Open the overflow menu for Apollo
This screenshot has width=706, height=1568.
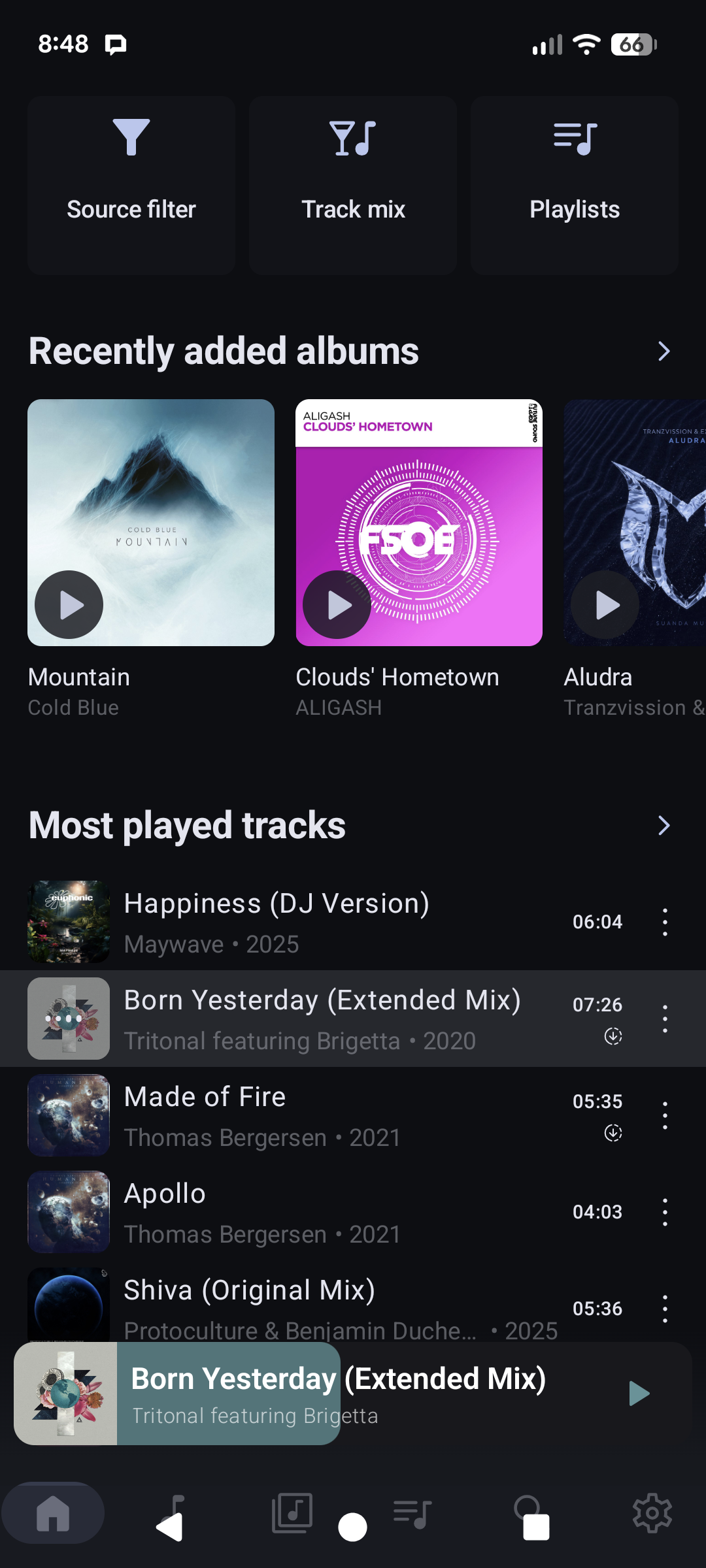pos(665,1212)
